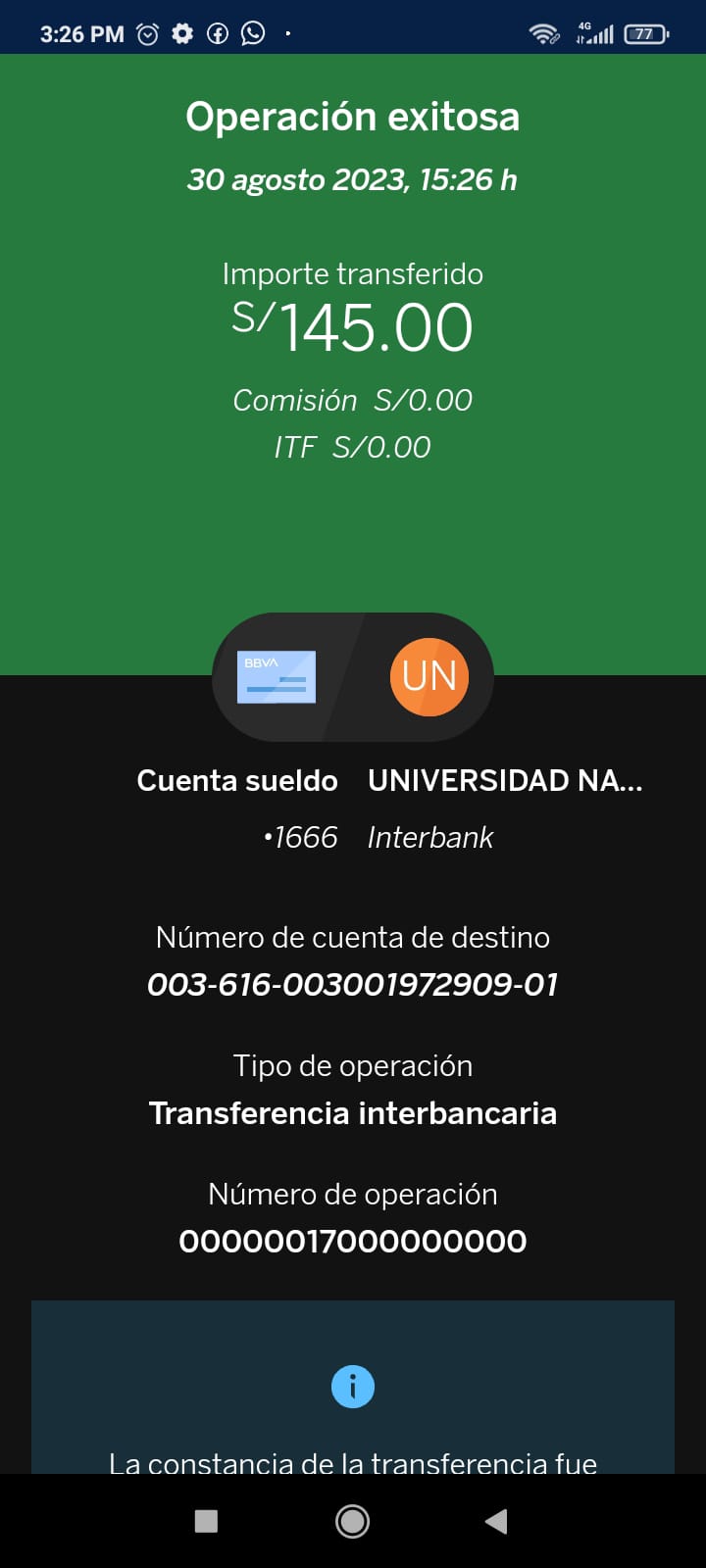Tap the system back button
706x1568 pixels.
coord(496,1521)
